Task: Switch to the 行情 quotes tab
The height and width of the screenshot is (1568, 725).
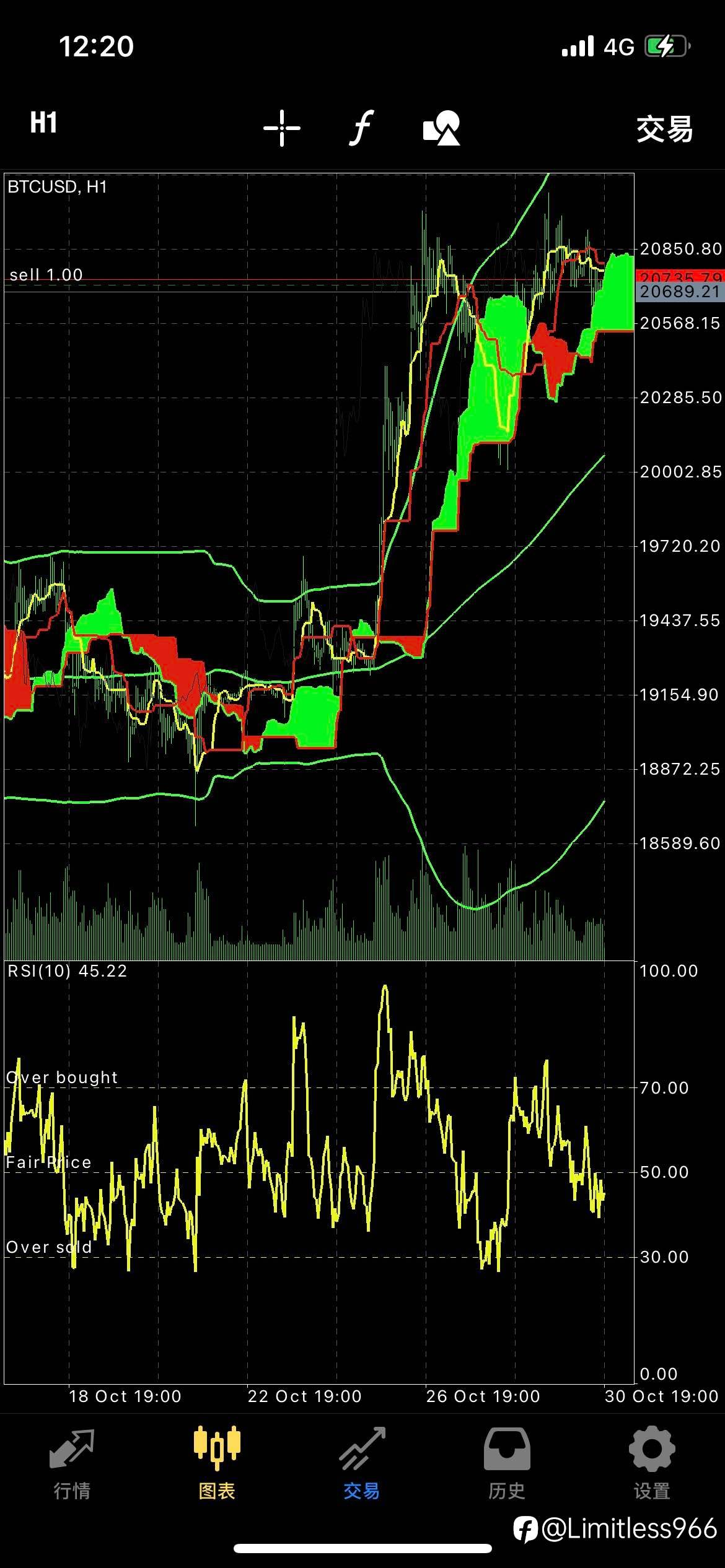Action: point(72,1465)
